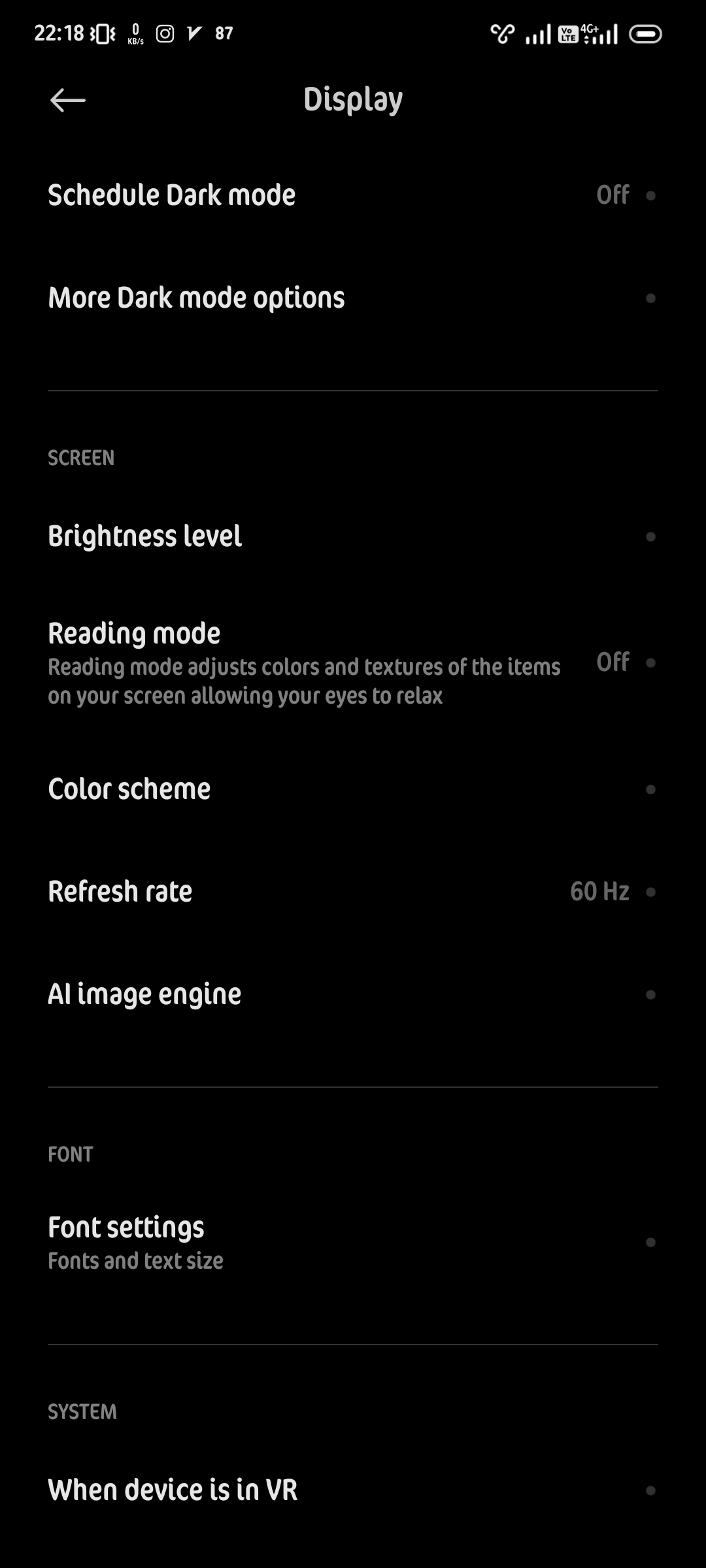This screenshot has height=1568, width=706.
Task: Open Schedule Dark mode setting
Action: [x=353, y=195]
